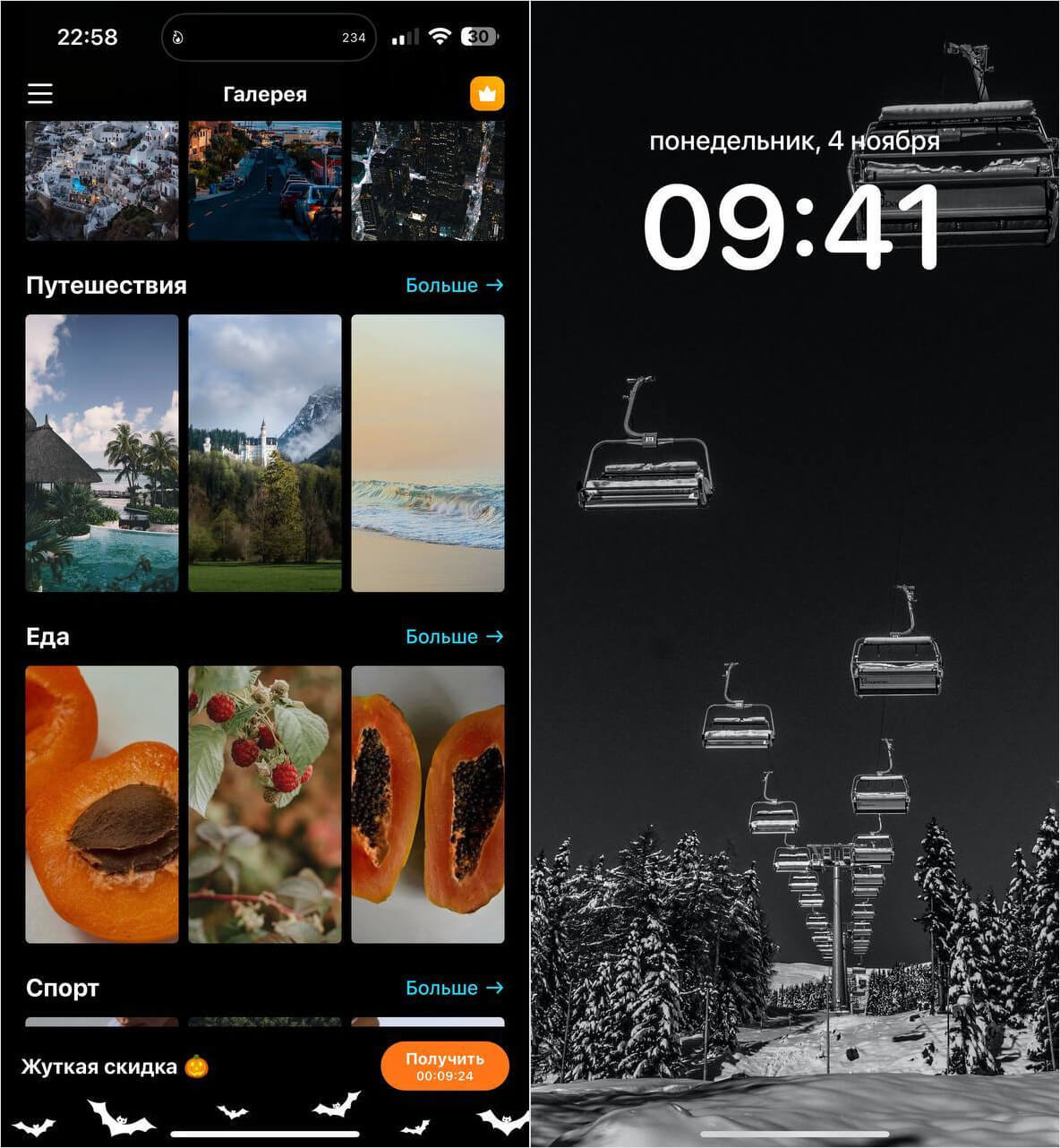Tap Получить to claim the discount

click(x=445, y=1066)
